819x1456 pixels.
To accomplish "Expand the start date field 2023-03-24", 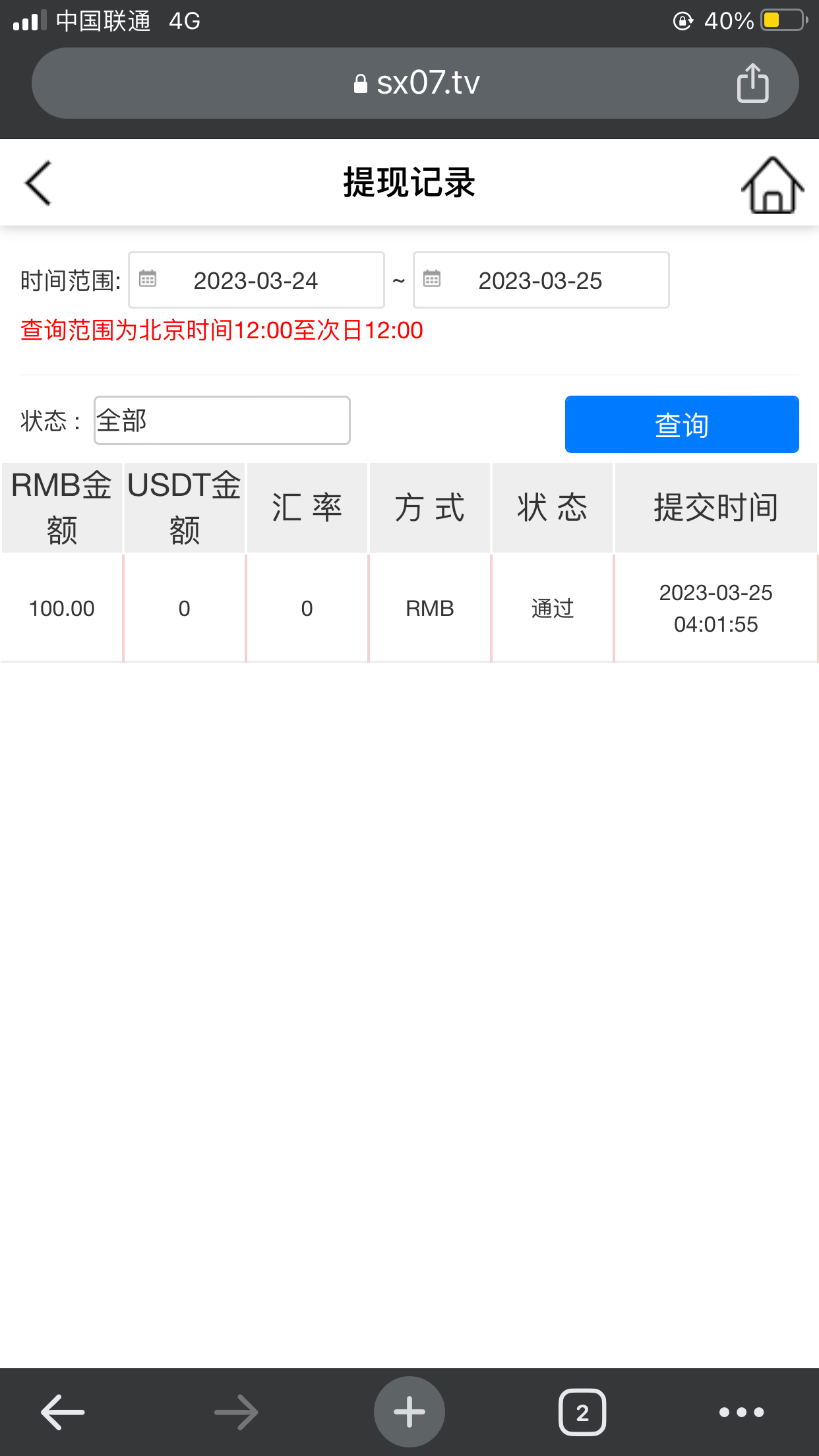I will tap(257, 280).
